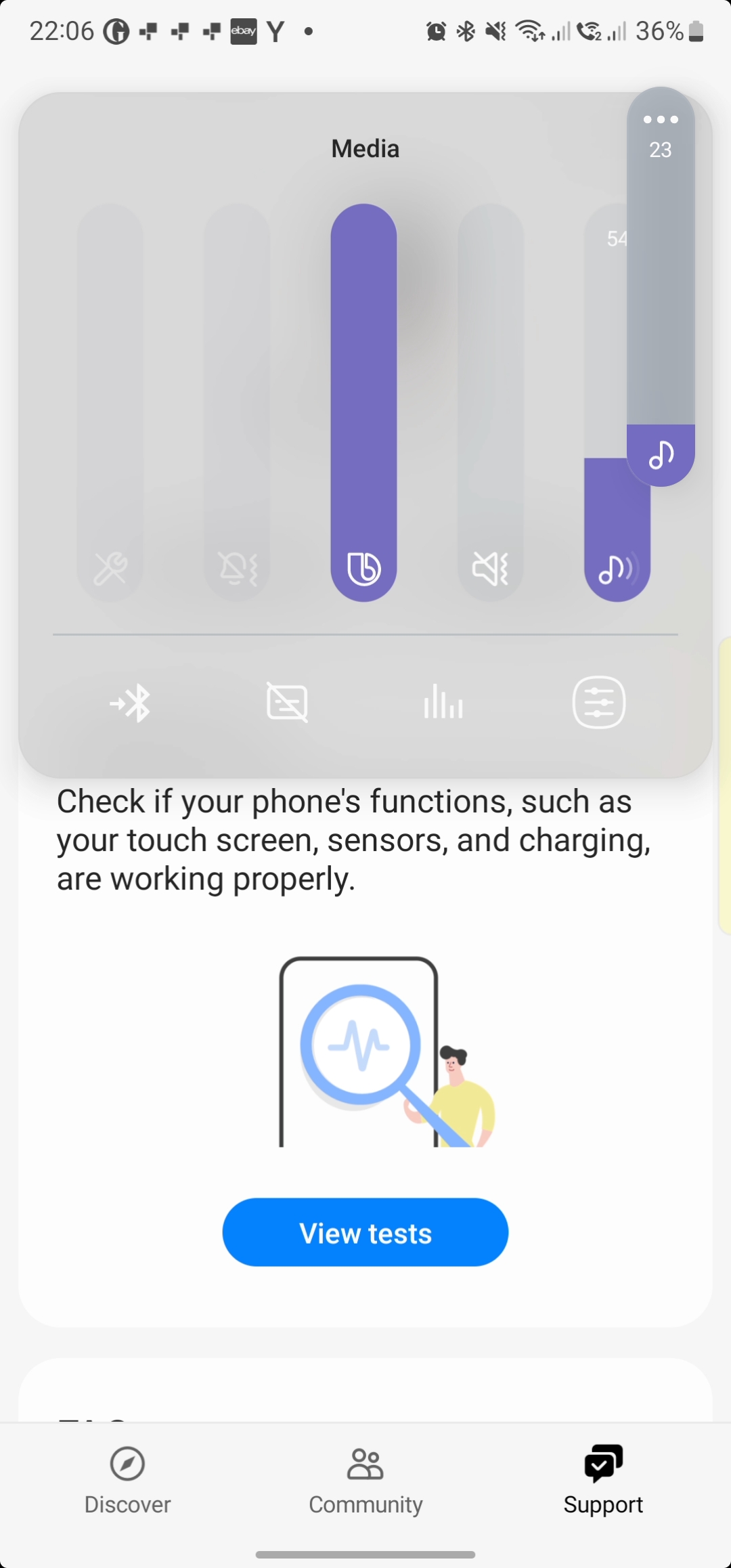This screenshot has height=1568, width=731.
Task: Open the Support tab
Action: pos(603,1480)
